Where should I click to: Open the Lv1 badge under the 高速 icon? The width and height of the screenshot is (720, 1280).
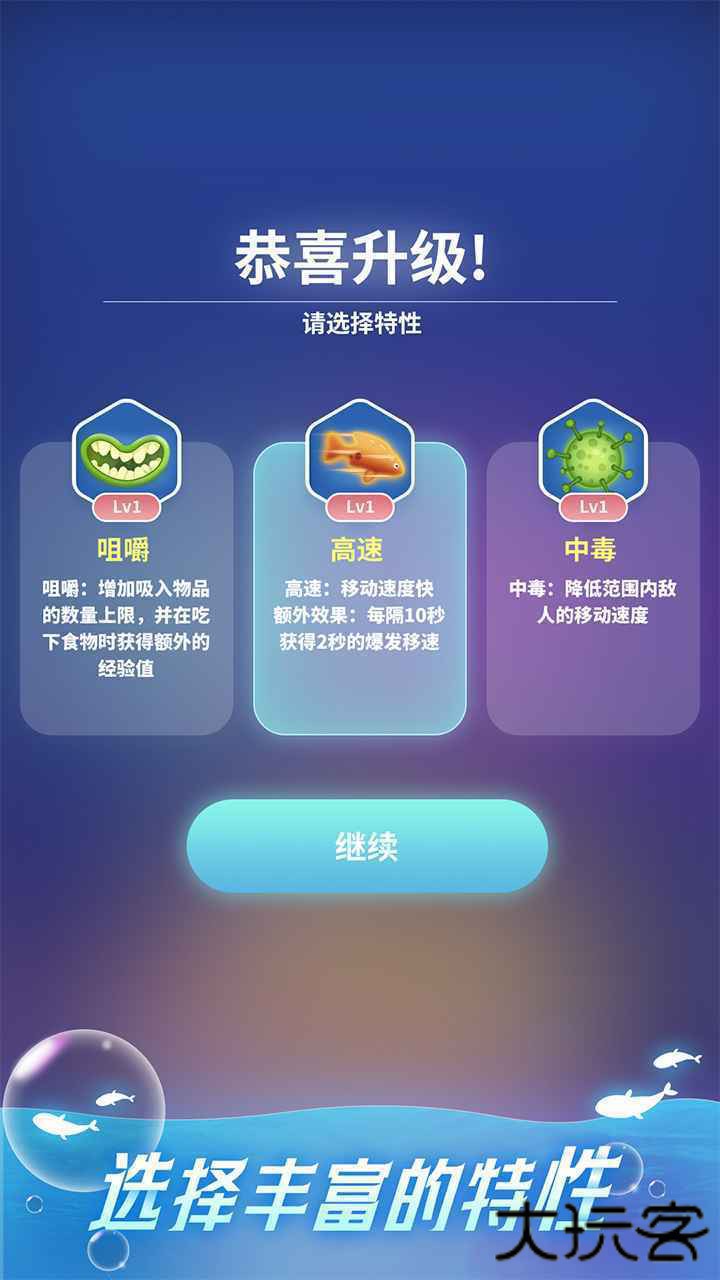pyautogui.click(x=357, y=506)
